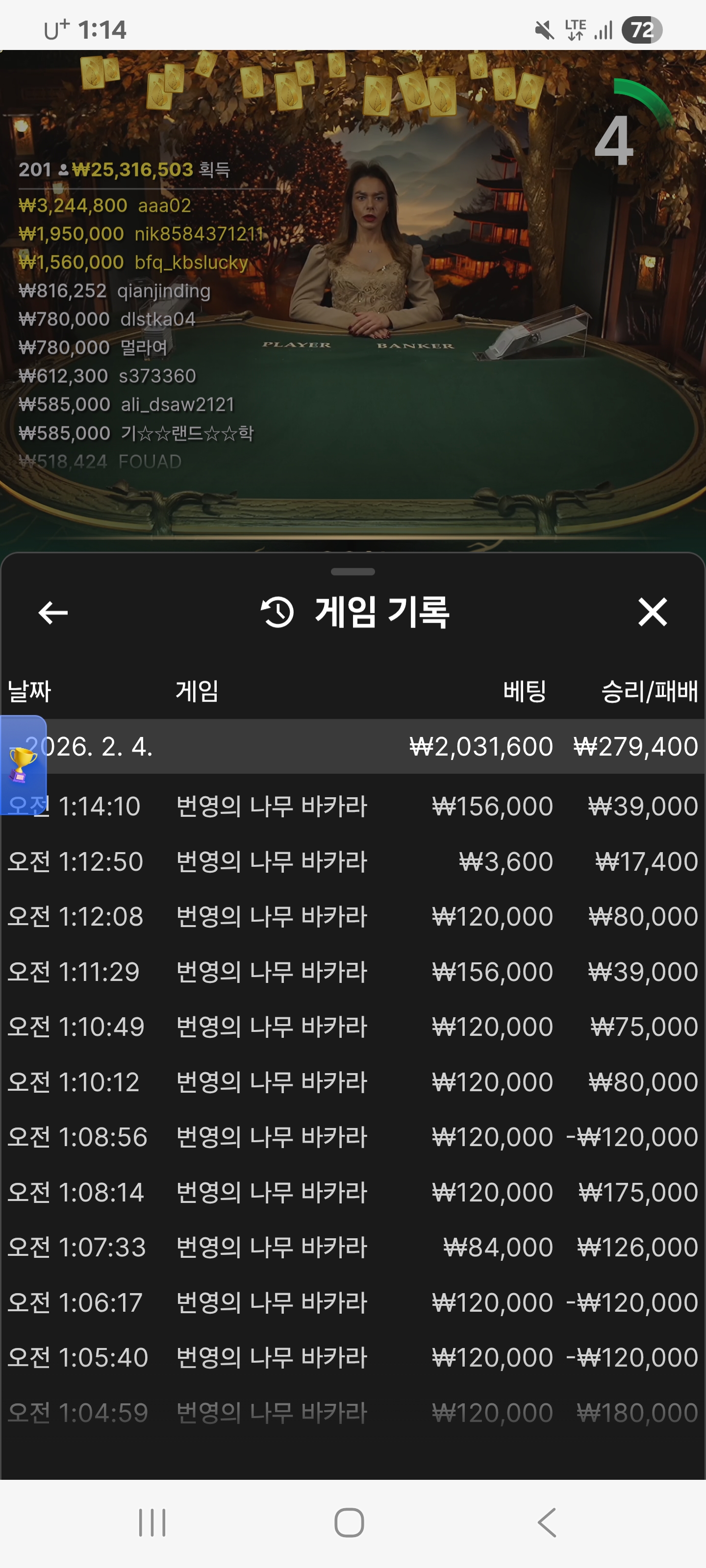Viewport: 706px width, 1568px height.
Task: Open the 오전 1:06:17 game record
Action: point(353,1302)
